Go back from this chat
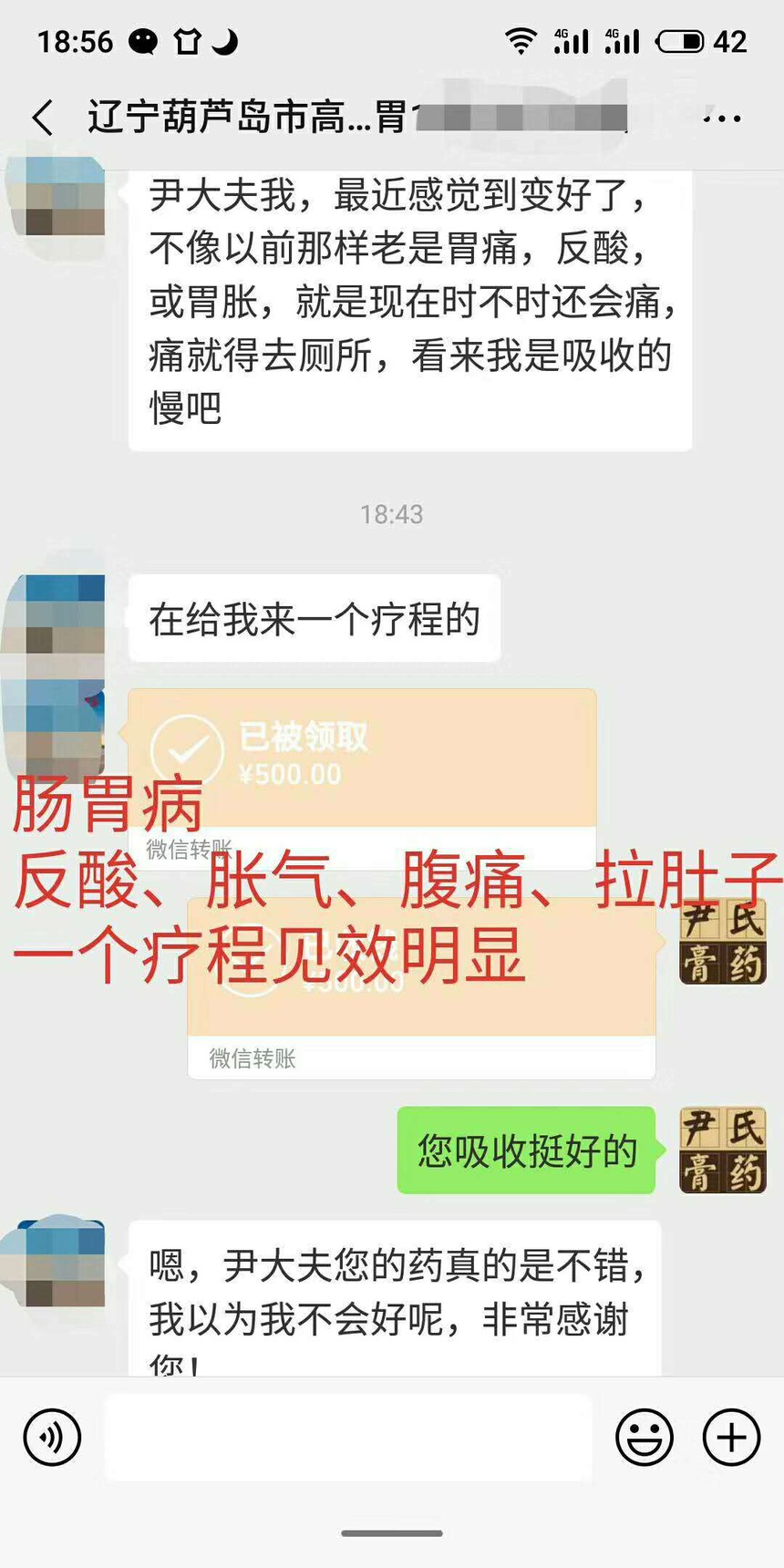Image resolution: width=784 pixels, height=1568 pixels. tap(43, 118)
